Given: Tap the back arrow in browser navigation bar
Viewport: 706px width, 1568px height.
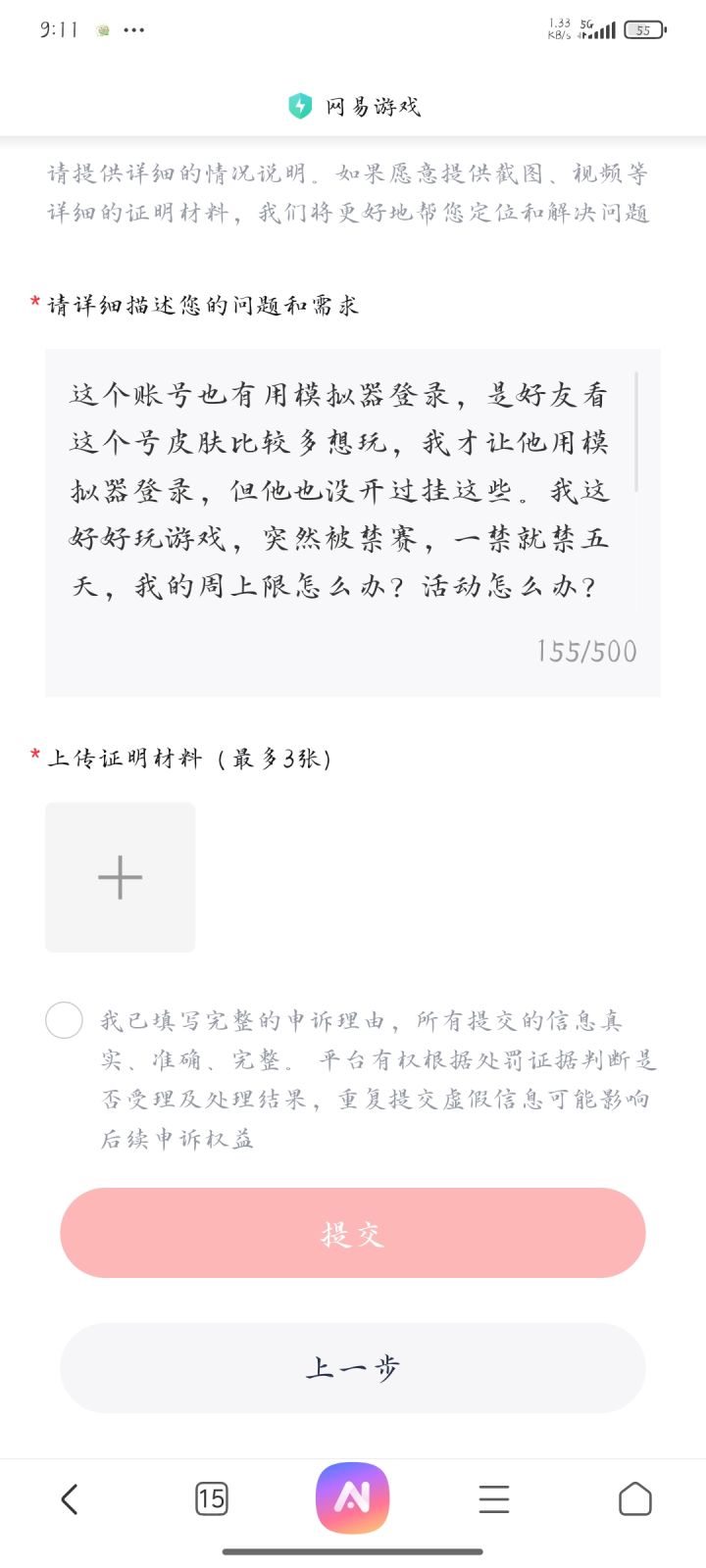Looking at the screenshot, I should tap(69, 1498).
